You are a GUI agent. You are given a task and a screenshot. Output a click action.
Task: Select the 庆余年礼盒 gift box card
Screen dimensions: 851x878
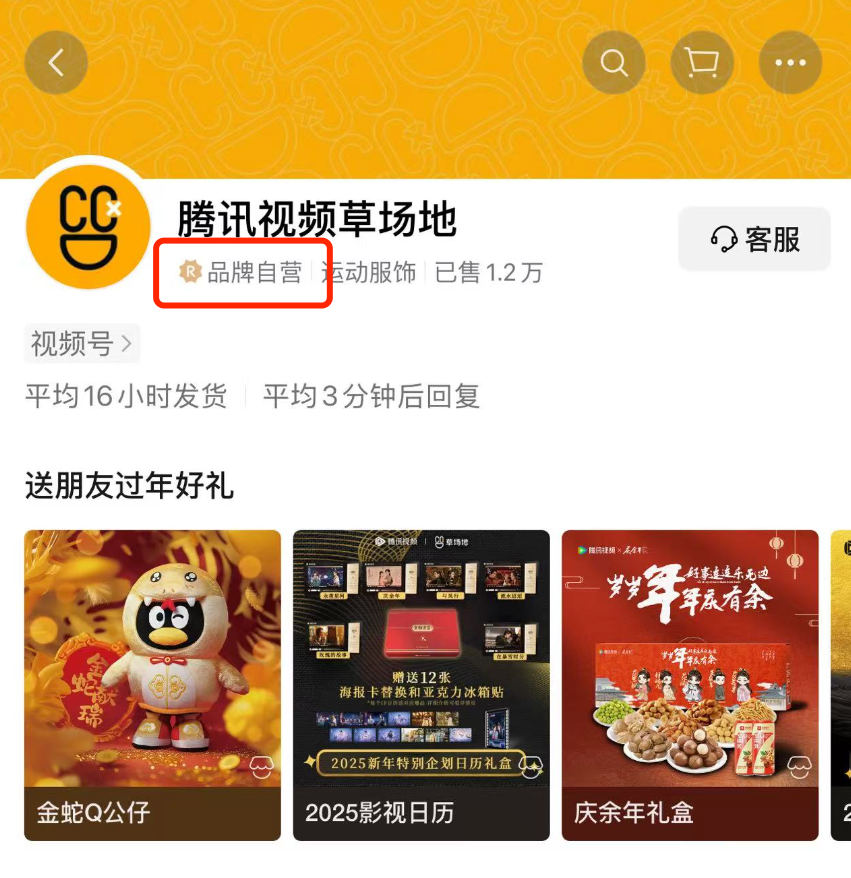pyautogui.click(x=689, y=685)
